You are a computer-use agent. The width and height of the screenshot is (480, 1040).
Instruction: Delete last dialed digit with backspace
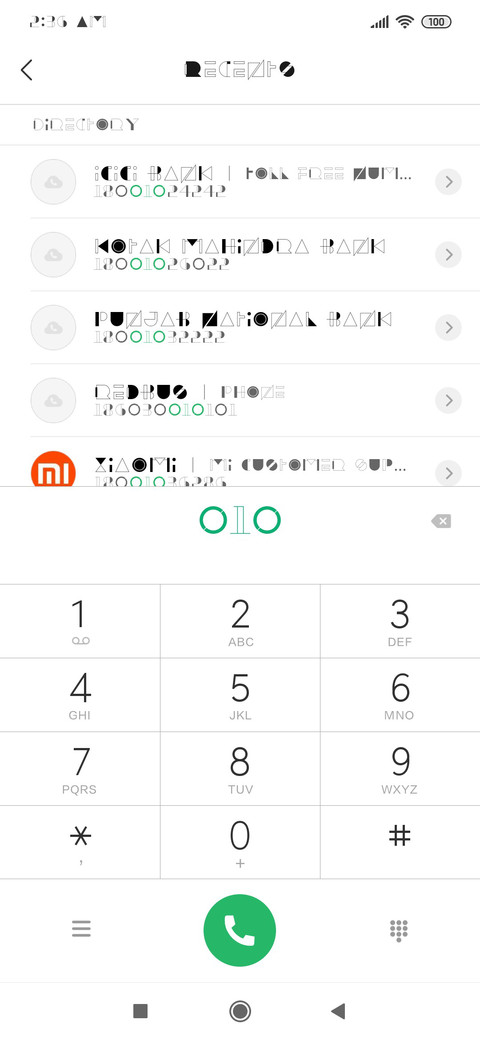tap(441, 521)
